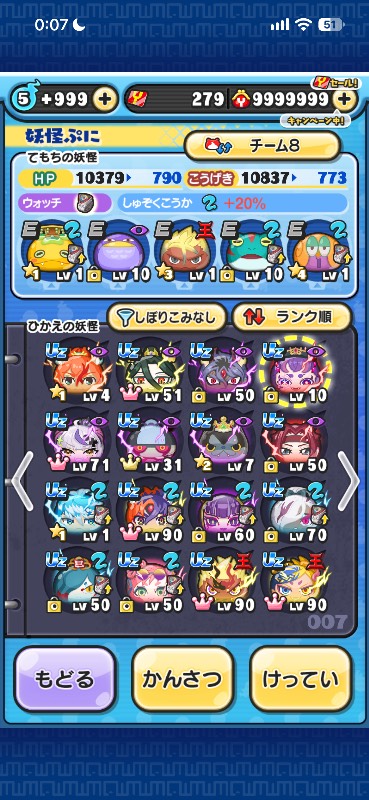The width and height of the screenshot is (369, 800).
Task: Select the reserve yokai at Lv 51
Action: click(151, 370)
